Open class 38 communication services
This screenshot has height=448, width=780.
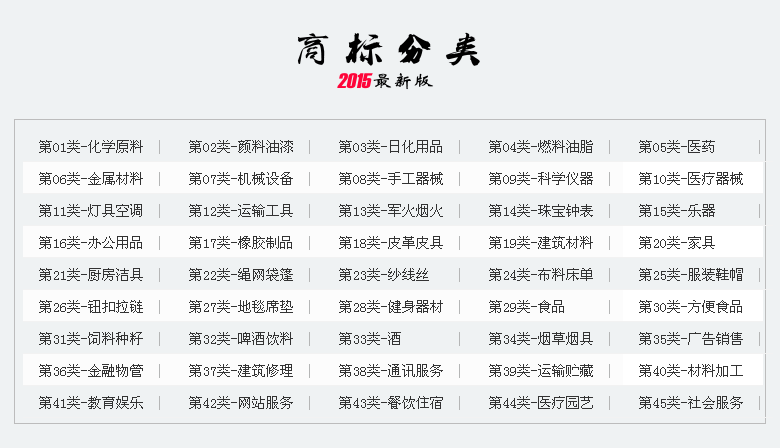click(390, 371)
